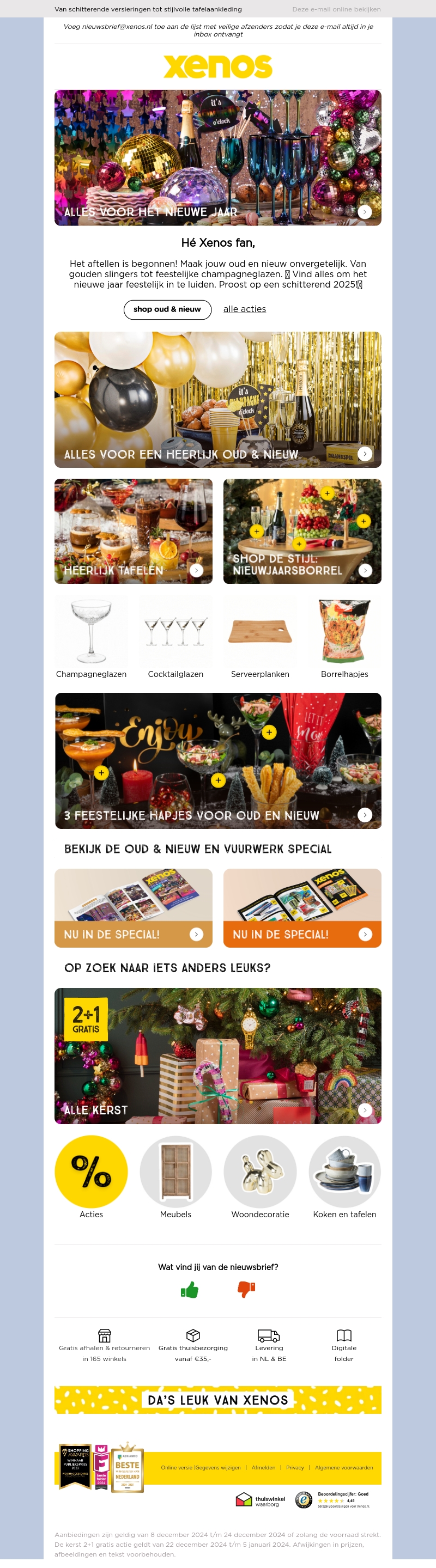Open the 'Heerlijk tafelen' tile
Image resolution: width=436 pixels, height=1568 pixels.
(134, 531)
